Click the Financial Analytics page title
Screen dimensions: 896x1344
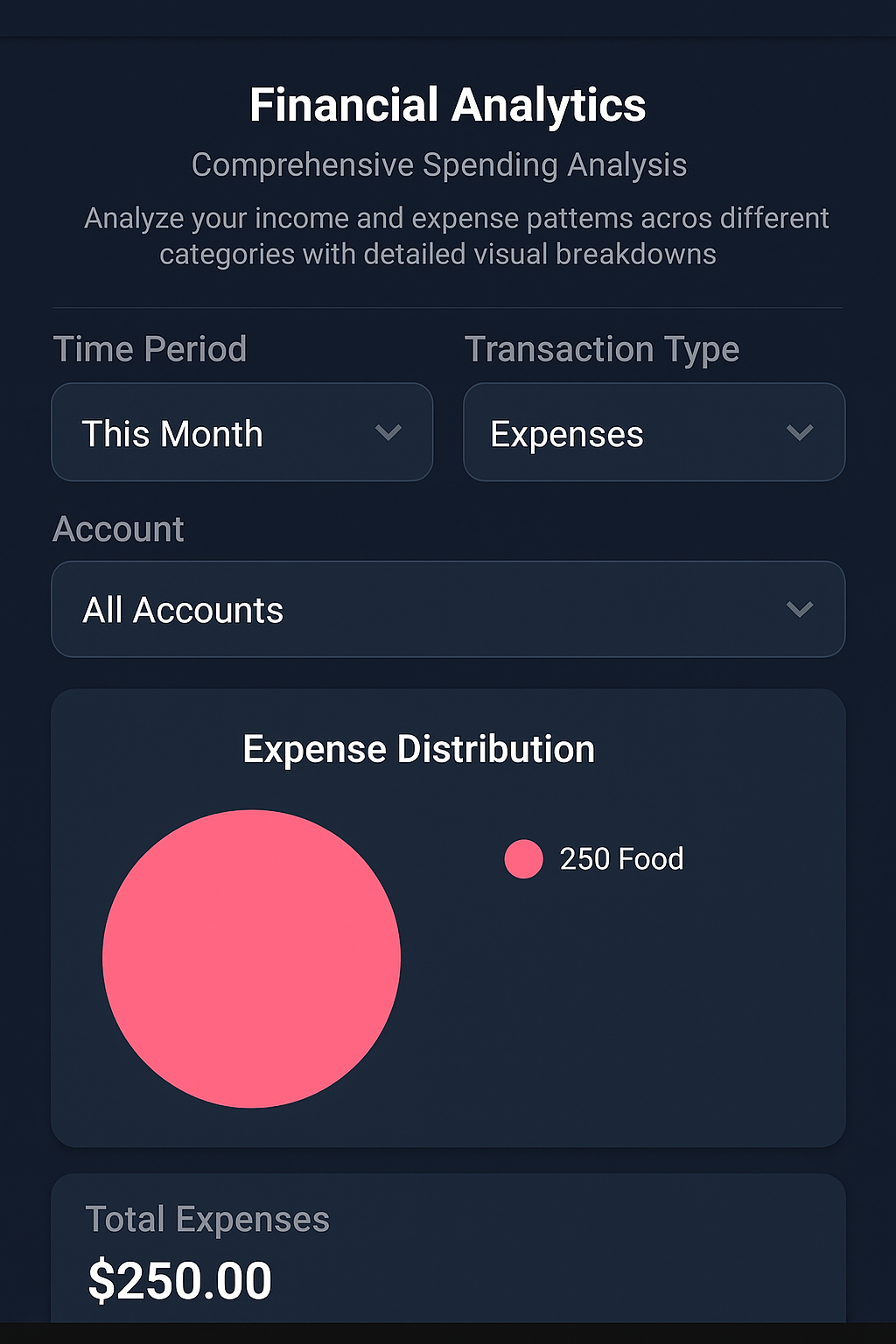[447, 104]
